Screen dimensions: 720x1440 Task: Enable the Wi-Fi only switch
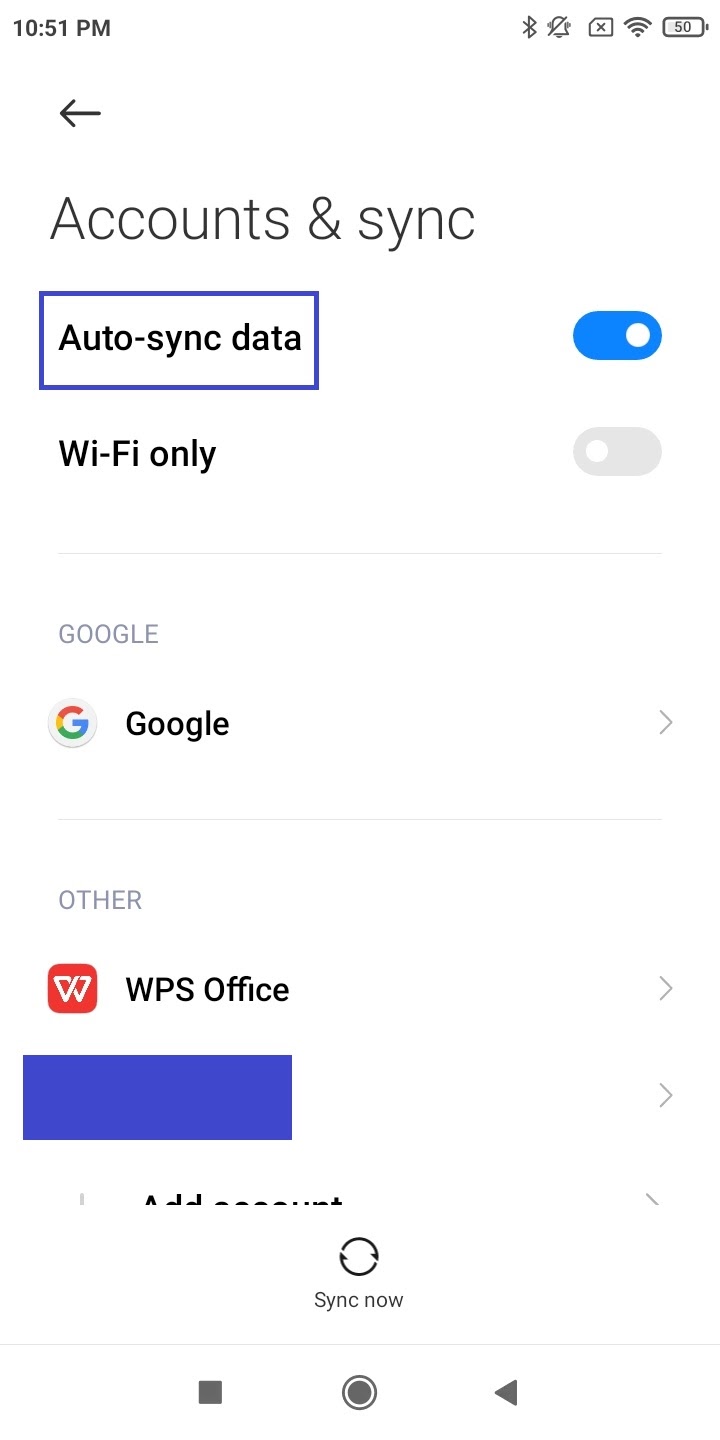[617, 452]
